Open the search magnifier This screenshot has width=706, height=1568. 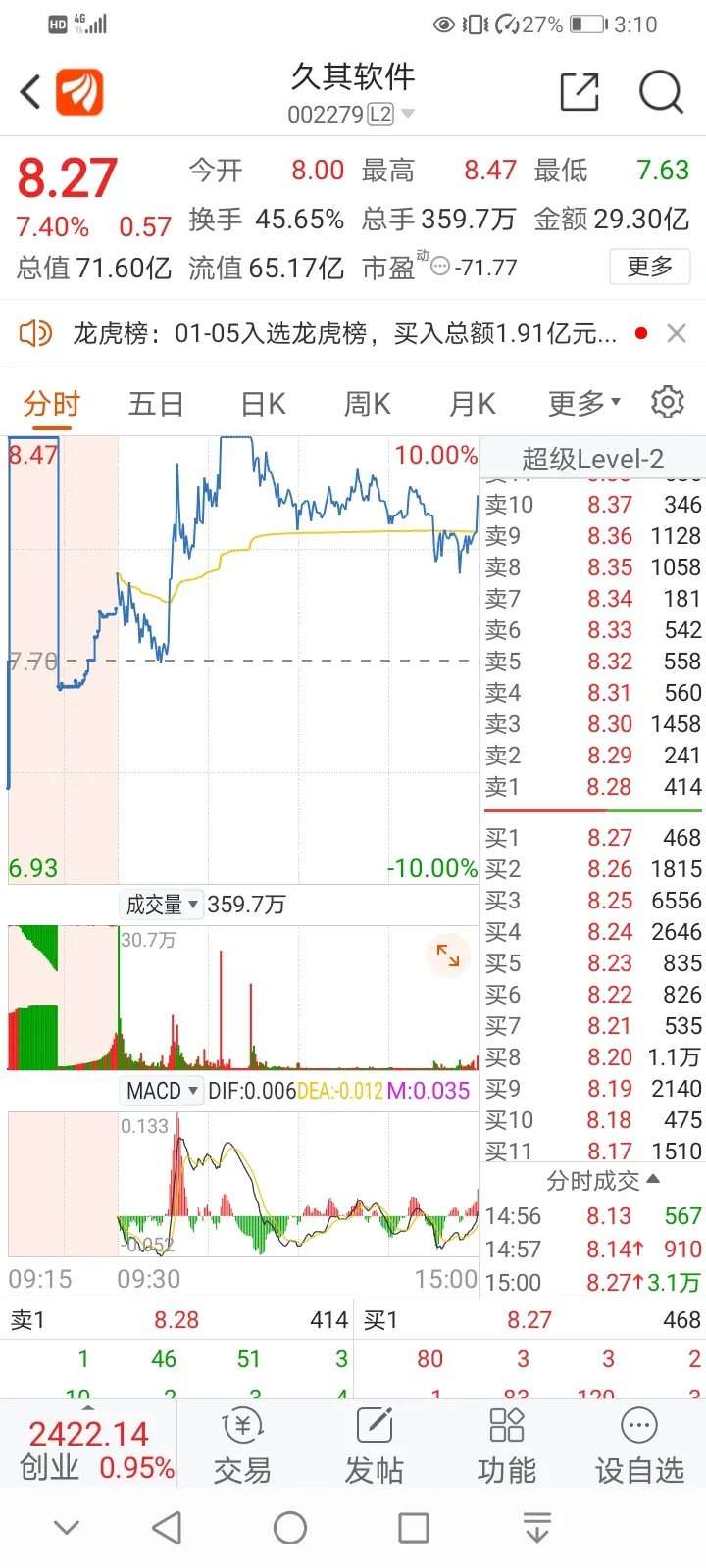point(661,93)
